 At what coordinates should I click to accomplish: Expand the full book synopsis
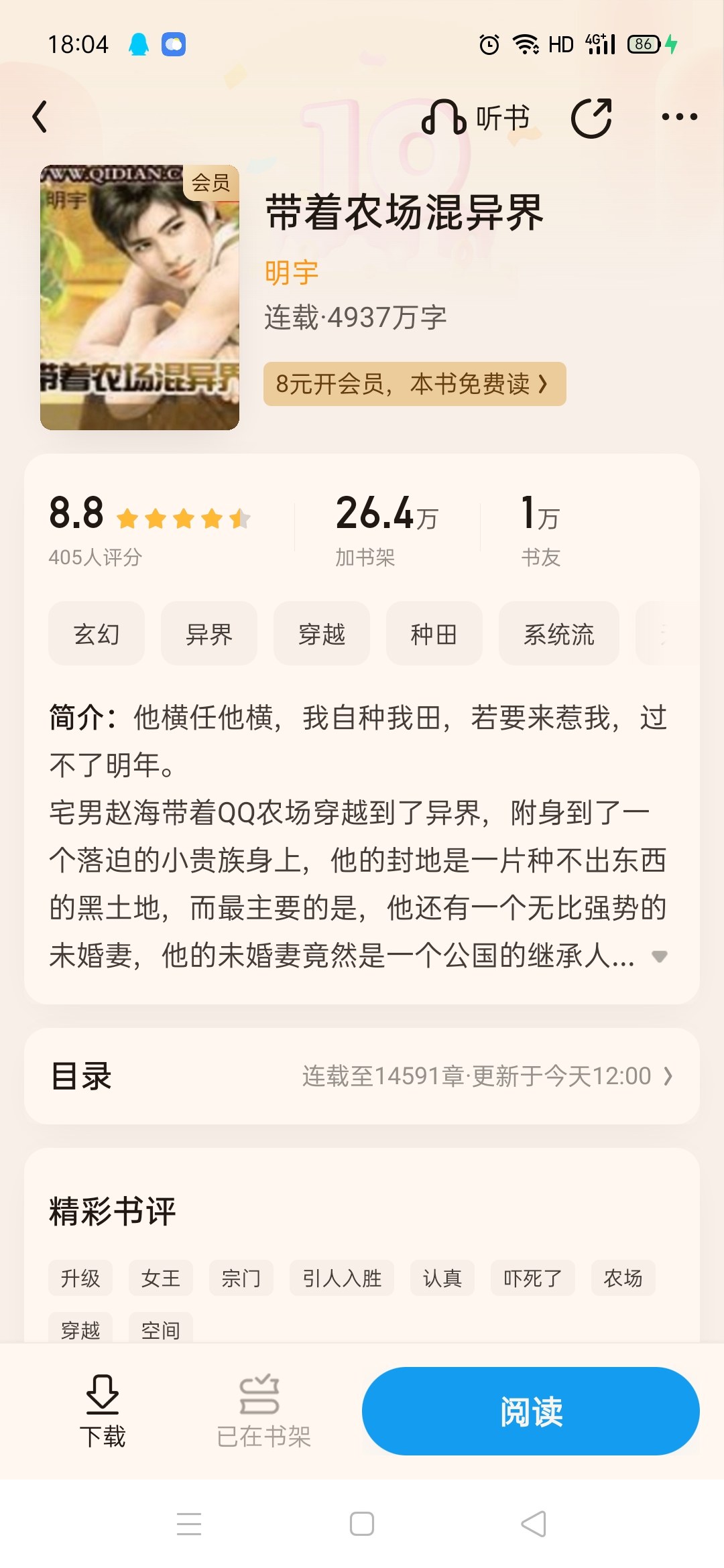(x=660, y=957)
